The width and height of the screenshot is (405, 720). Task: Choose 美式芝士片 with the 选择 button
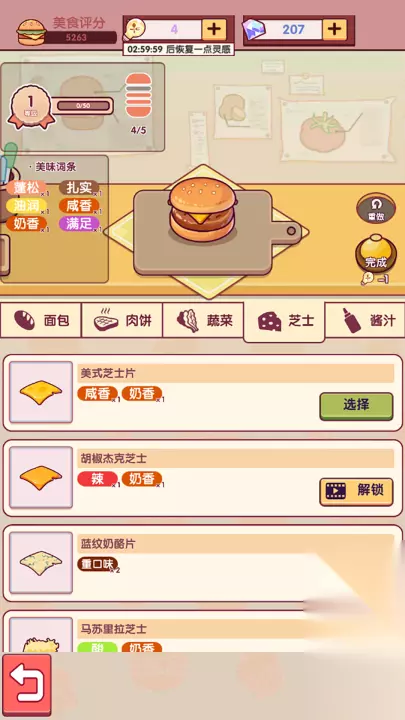coord(356,406)
